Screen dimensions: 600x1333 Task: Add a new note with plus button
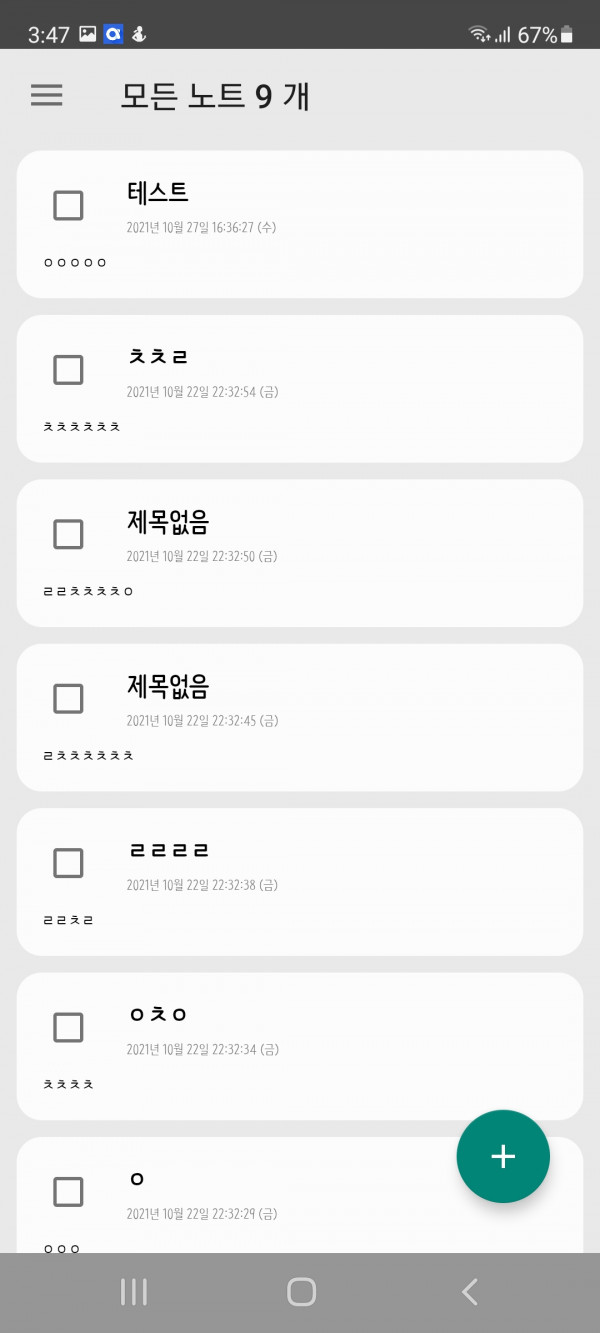tap(503, 1156)
